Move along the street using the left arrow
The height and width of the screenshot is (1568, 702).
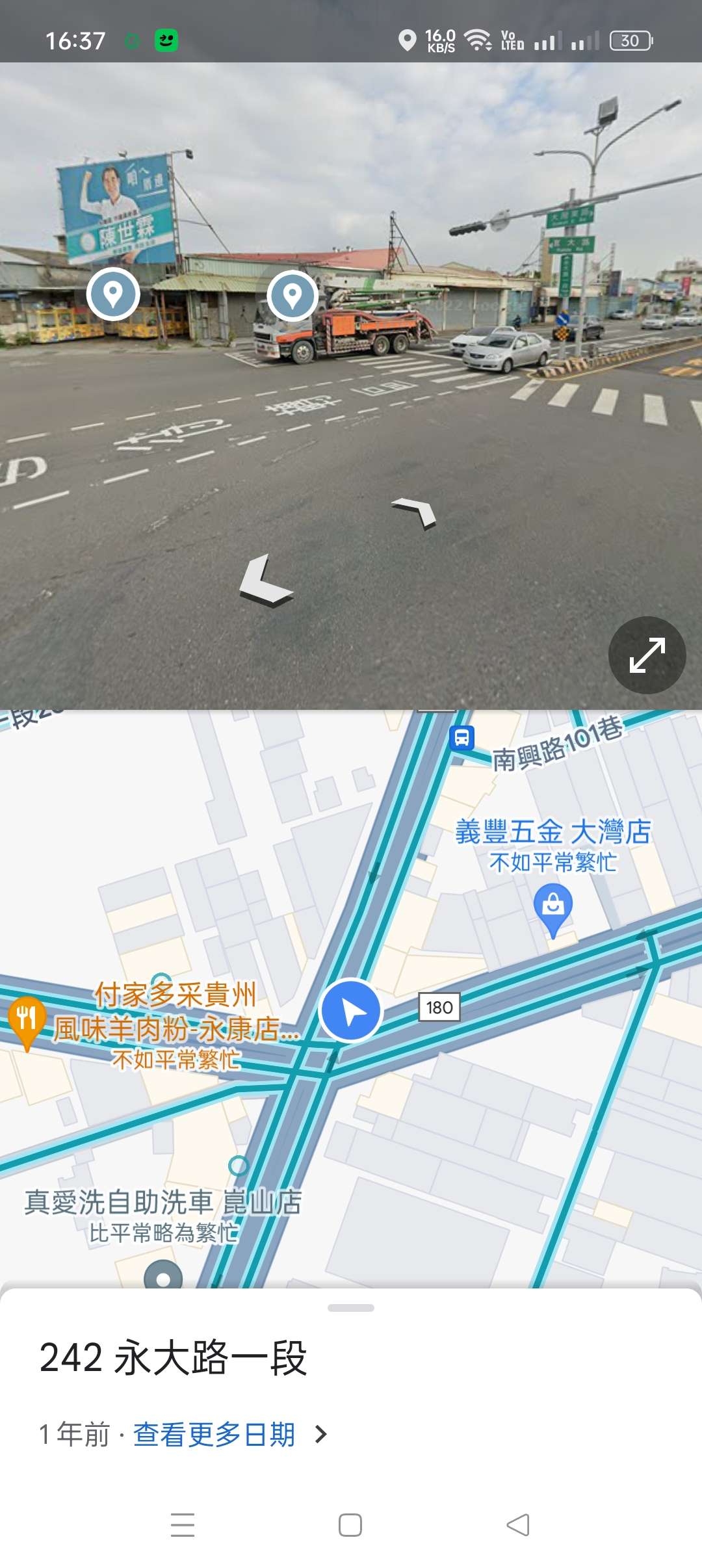coord(265,581)
